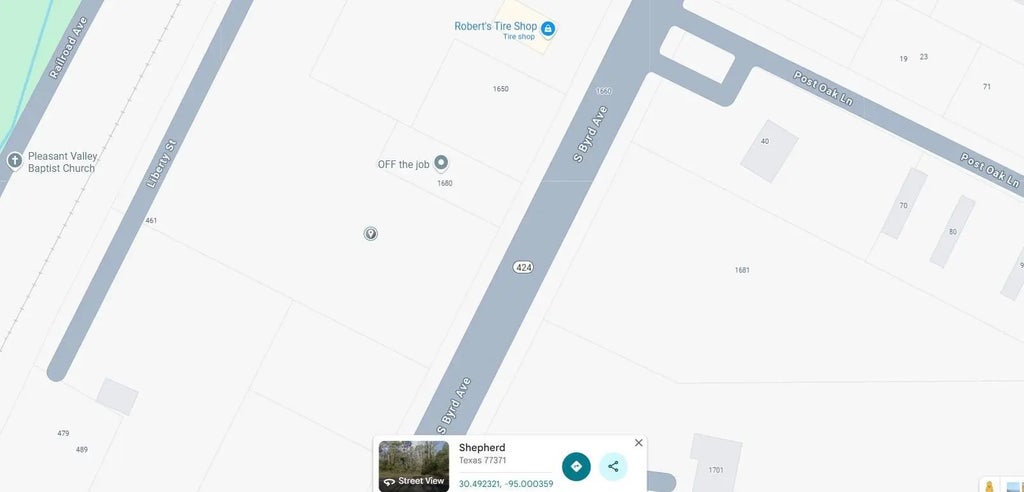This screenshot has height=492, width=1024.
Task: Share the Shepherd location
Action: 613,466
